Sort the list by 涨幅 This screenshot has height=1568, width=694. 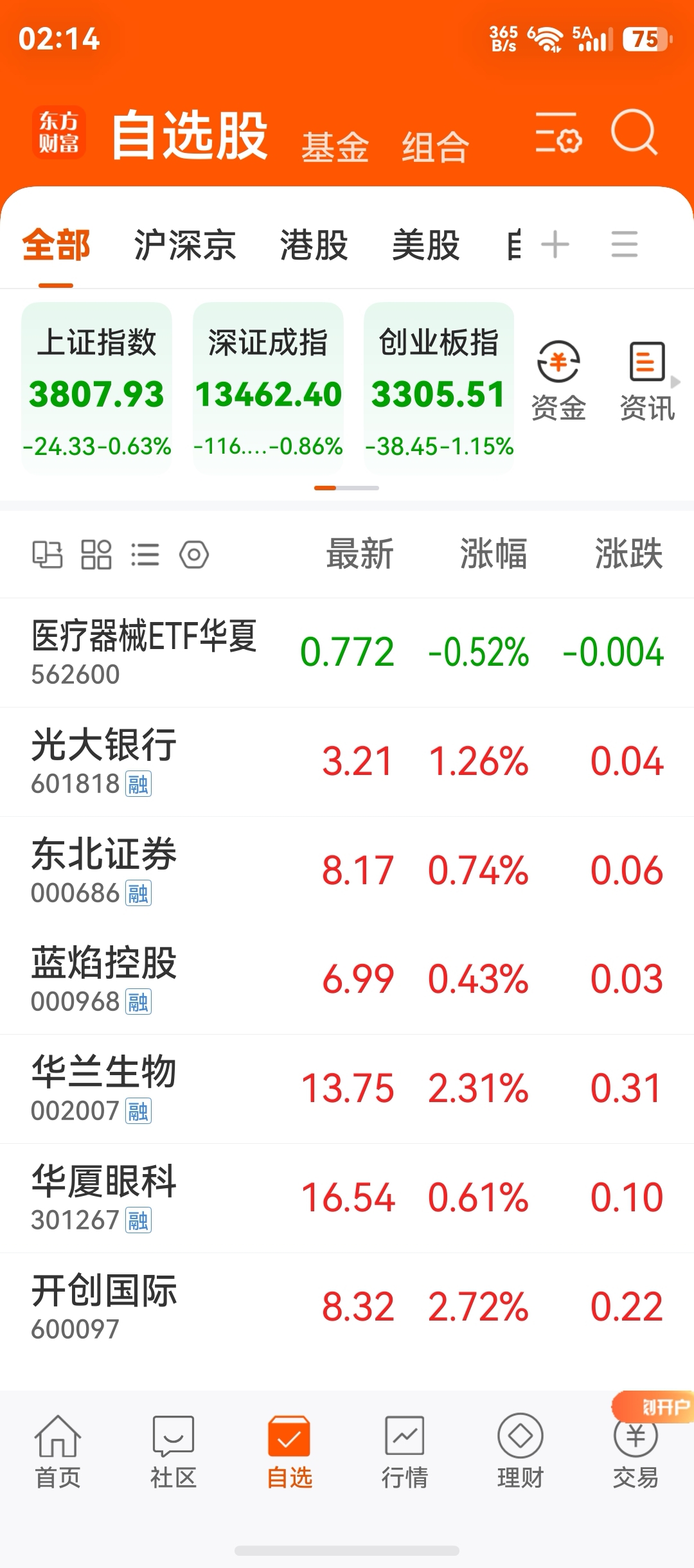494,554
